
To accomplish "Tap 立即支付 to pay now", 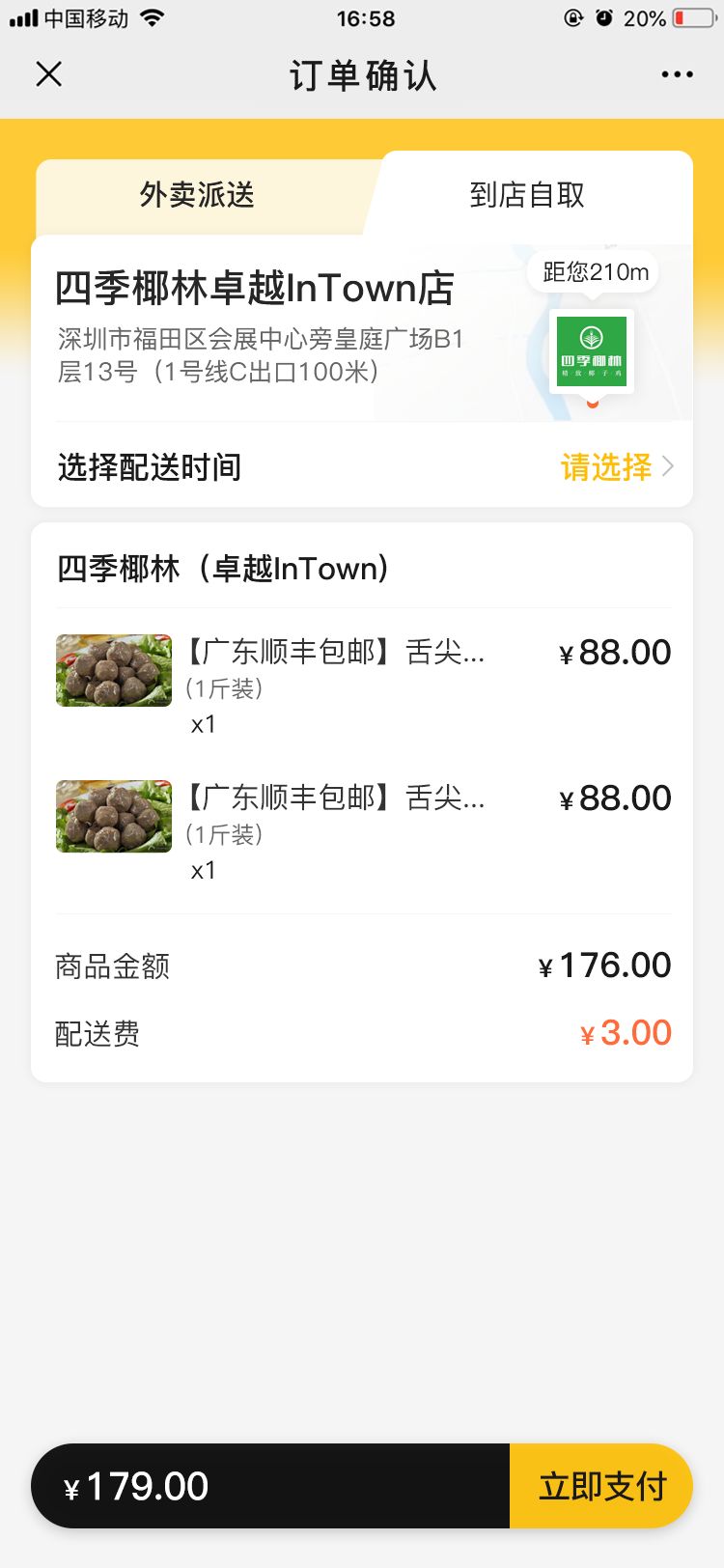I will [601, 1486].
